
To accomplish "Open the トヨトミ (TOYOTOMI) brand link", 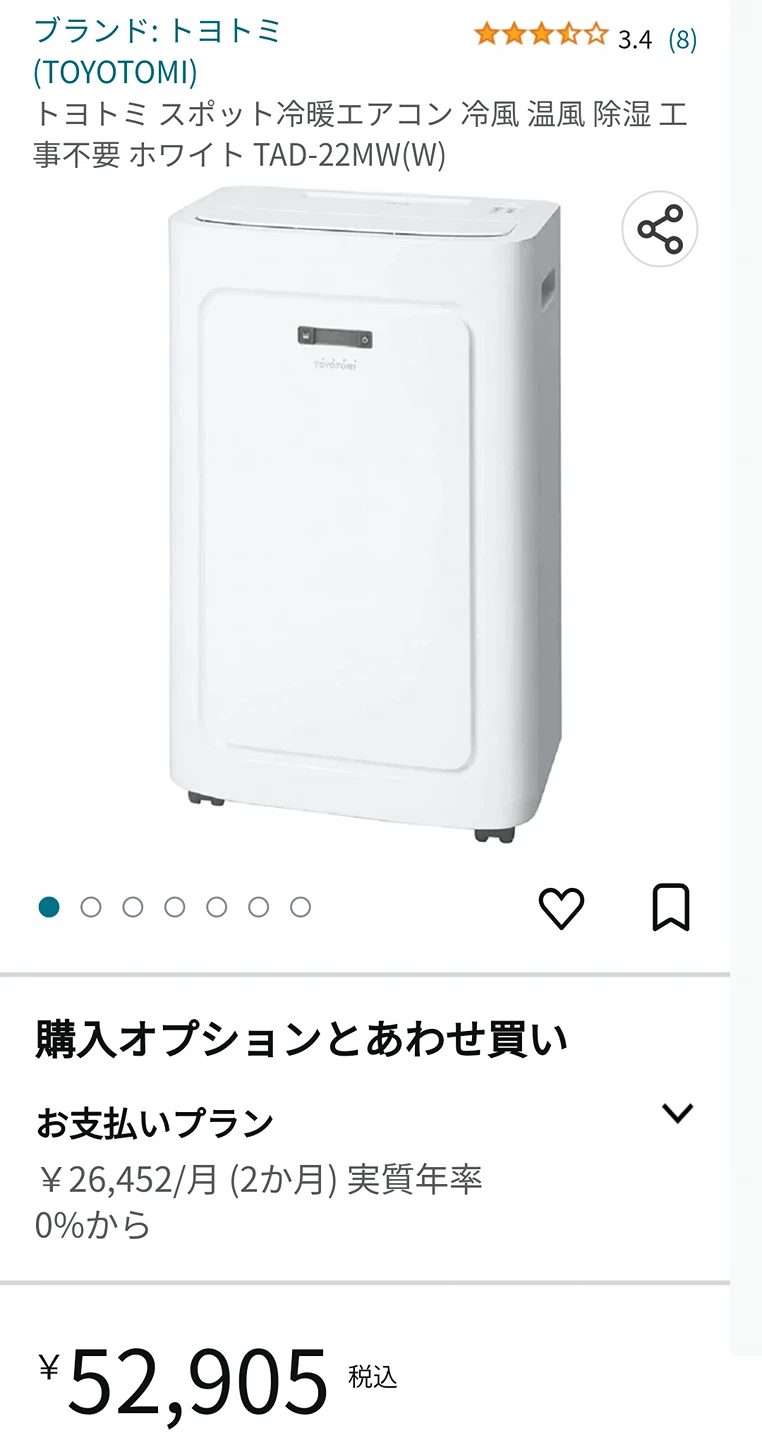I will pyautogui.click(x=157, y=51).
